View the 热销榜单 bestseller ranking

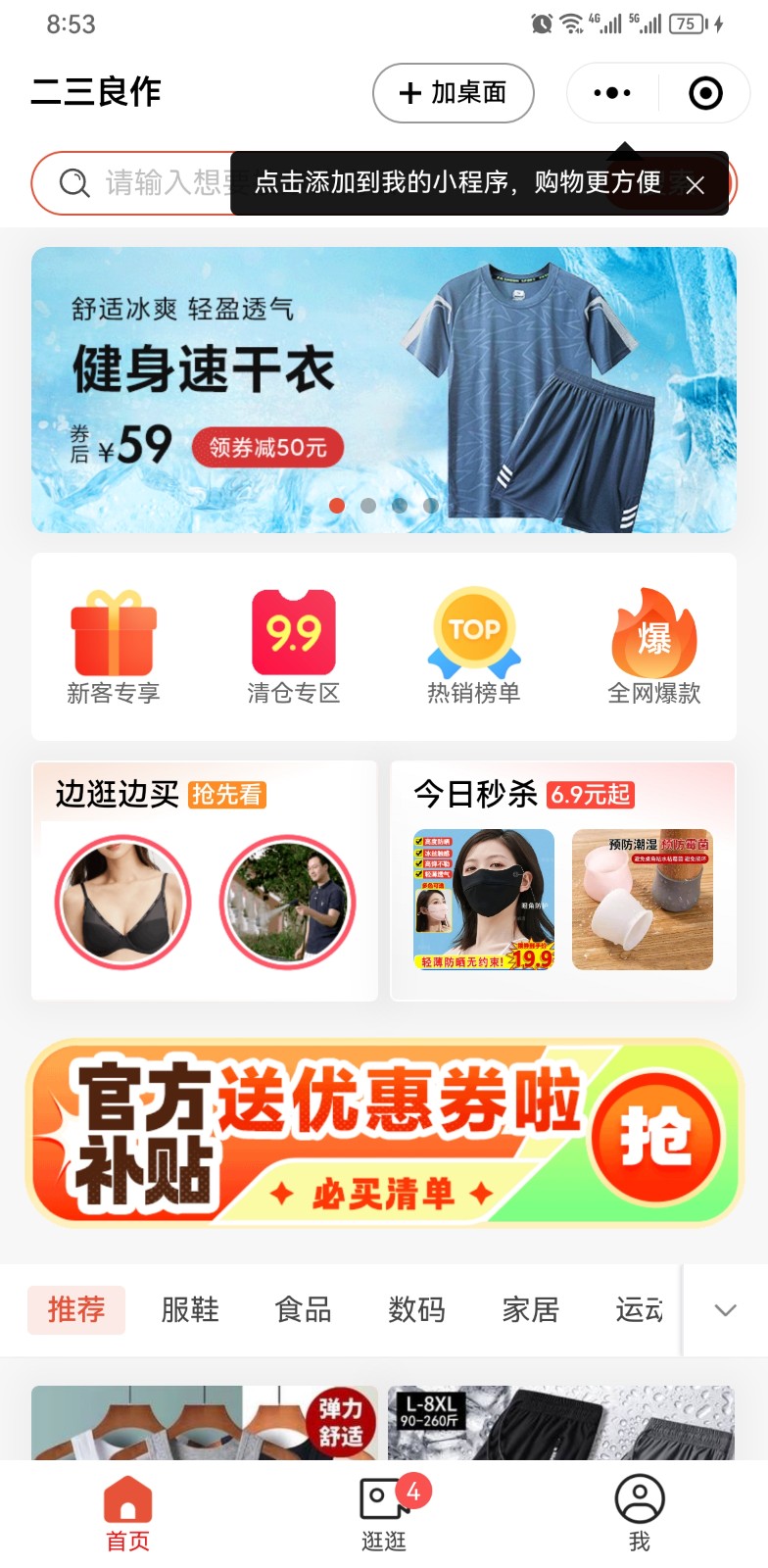[x=474, y=647]
